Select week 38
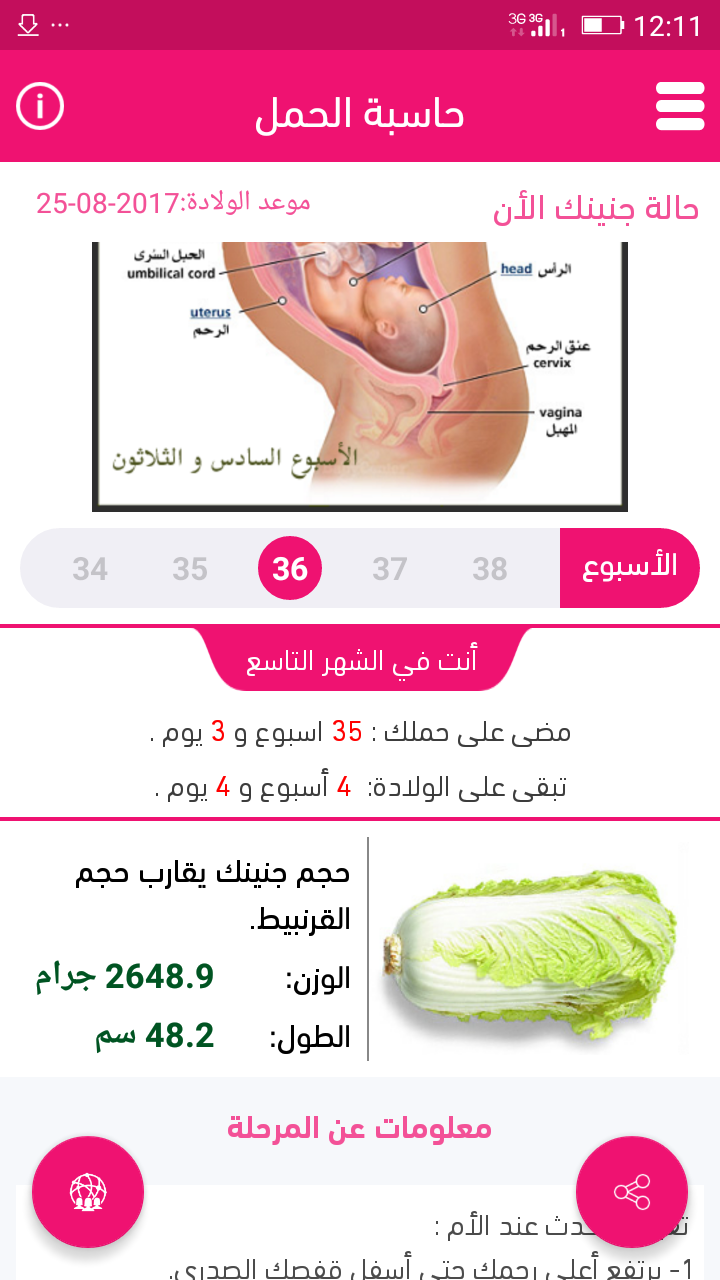The image size is (720, 1280). click(490, 569)
